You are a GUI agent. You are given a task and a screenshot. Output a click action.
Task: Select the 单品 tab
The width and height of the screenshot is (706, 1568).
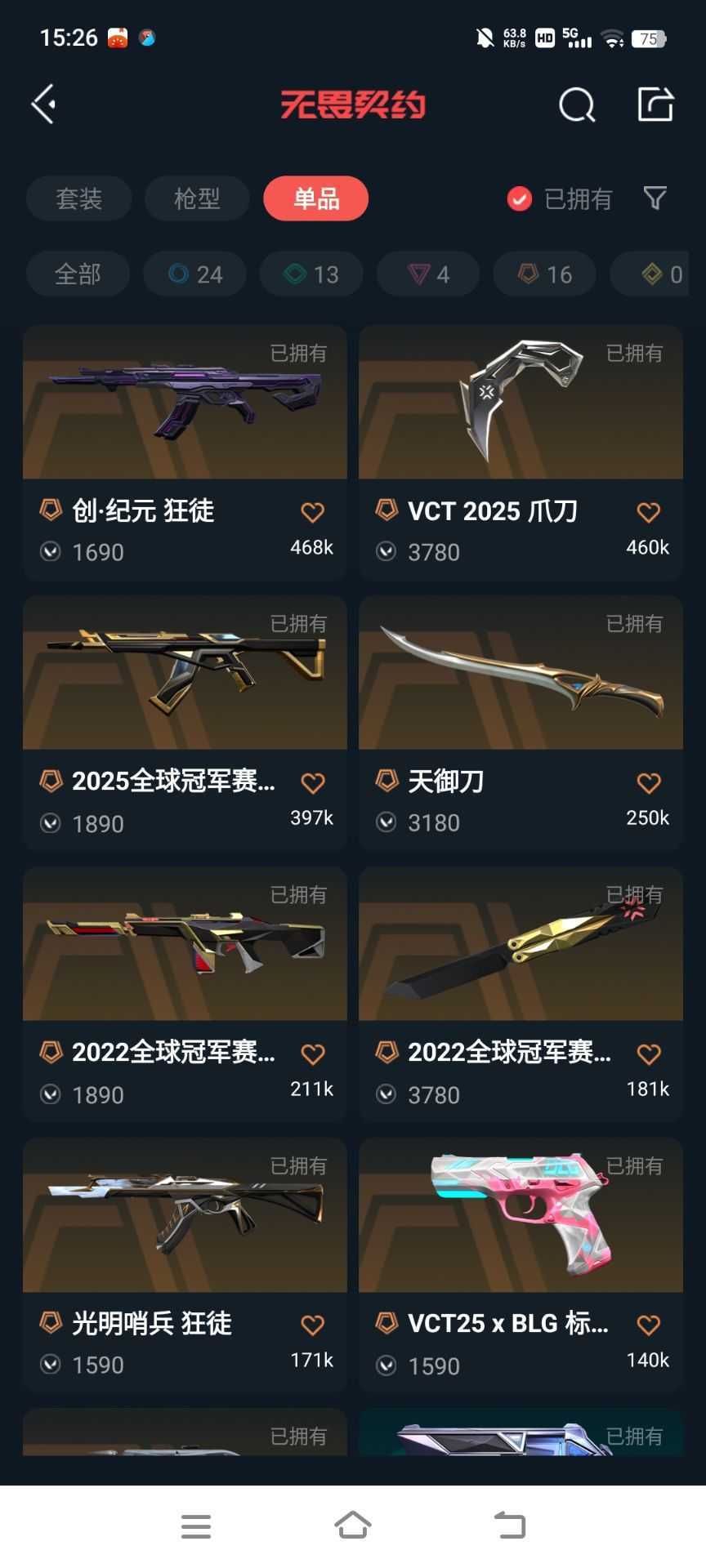tap(316, 198)
